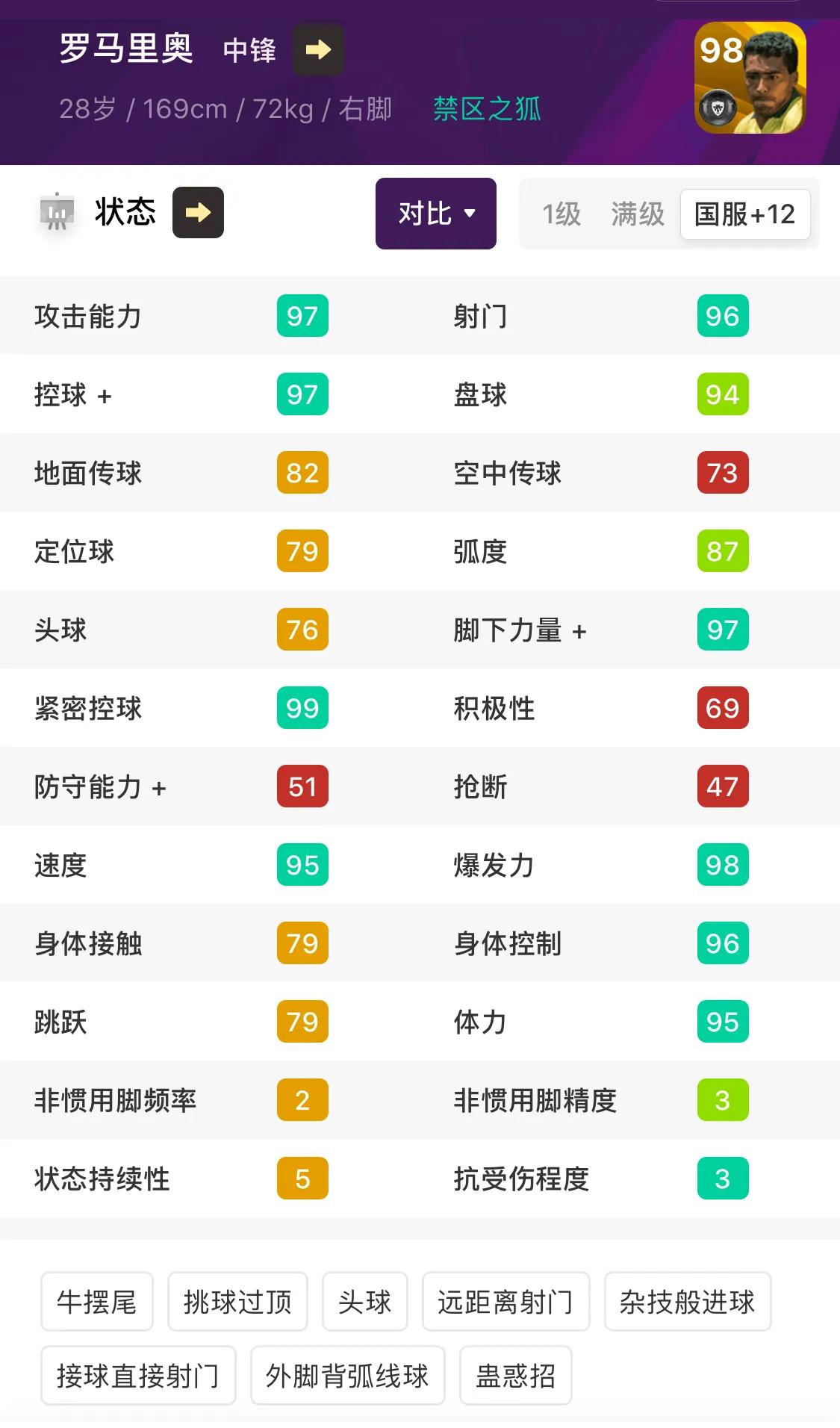Image resolution: width=840 pixels, height=1428 pixels.
Task: Click the arrow icon next to 中锋
Action: click(318, 51)
